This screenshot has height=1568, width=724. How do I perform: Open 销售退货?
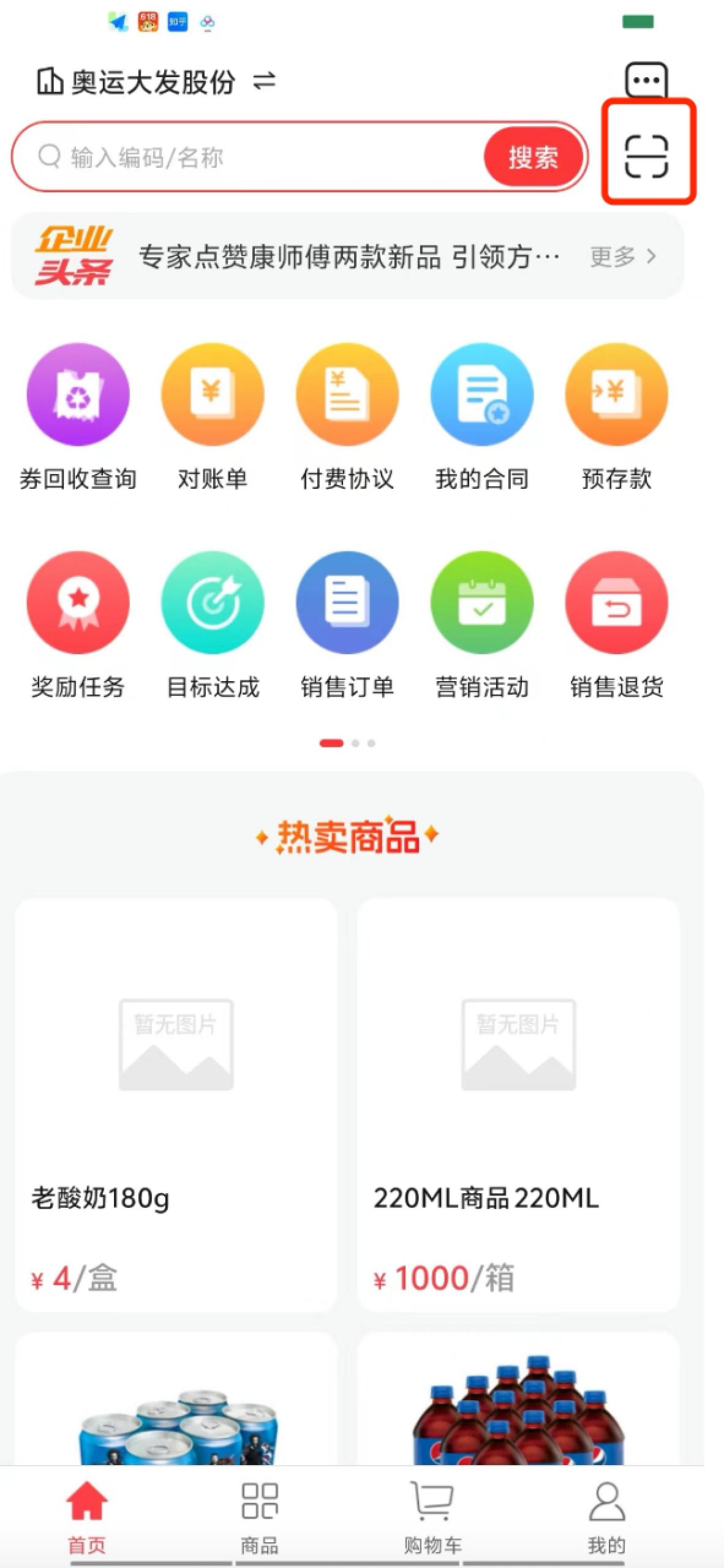[617, 625]
